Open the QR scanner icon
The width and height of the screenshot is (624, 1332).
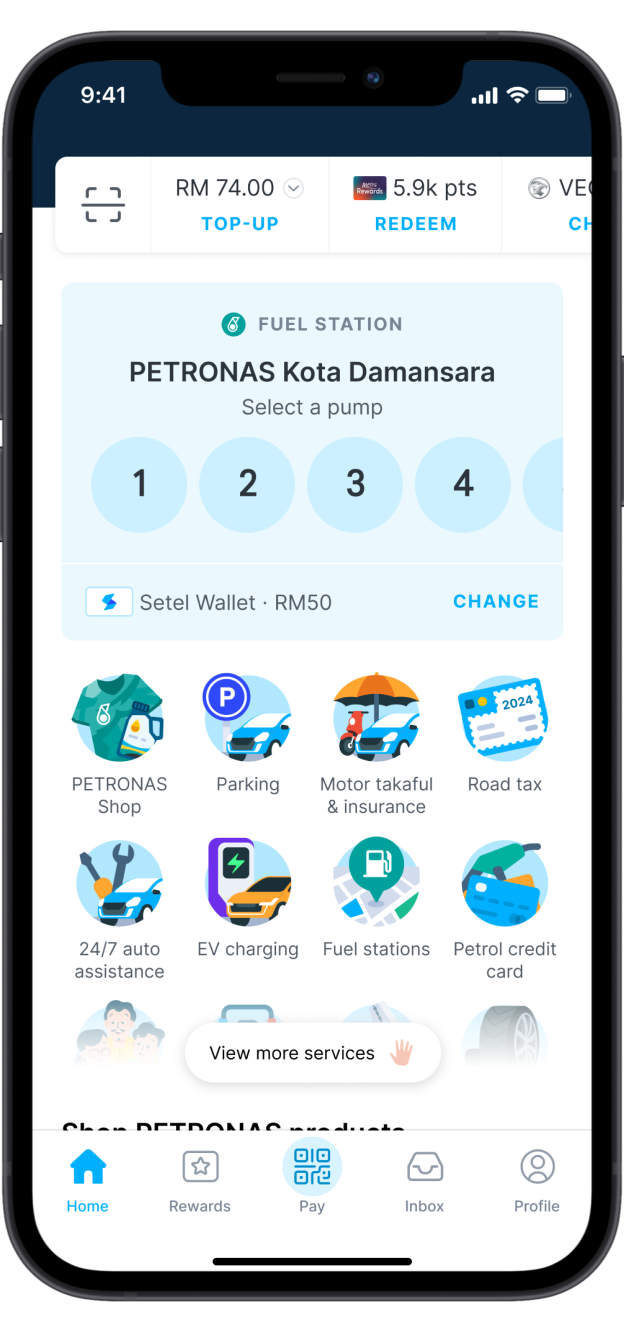point(103,205)
